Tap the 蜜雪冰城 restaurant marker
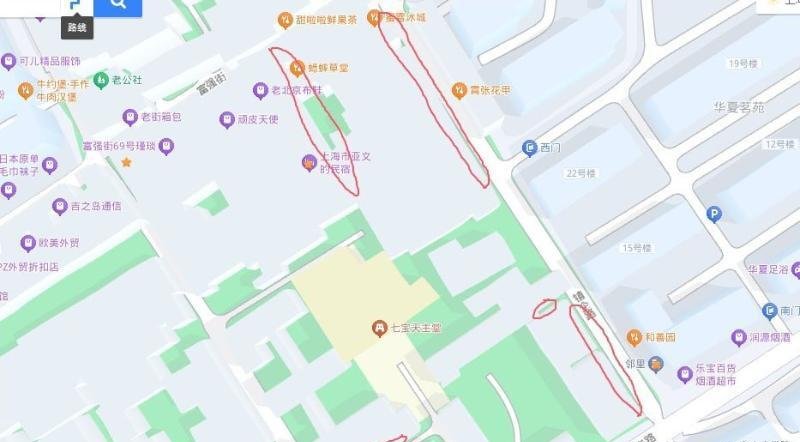800x442 pixels. pyautogui.click(x=373, y=17)
